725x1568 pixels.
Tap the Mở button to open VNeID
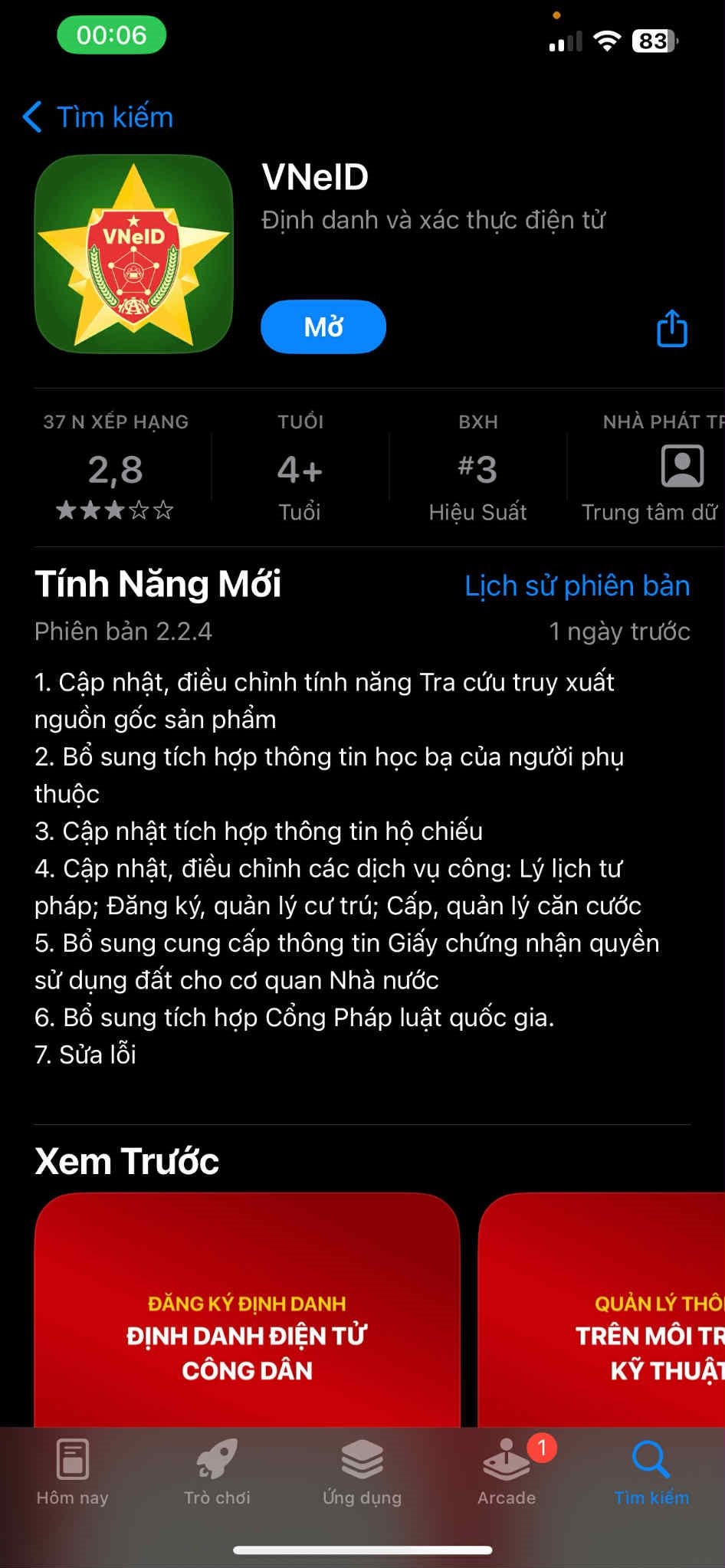tap(323, 326)
